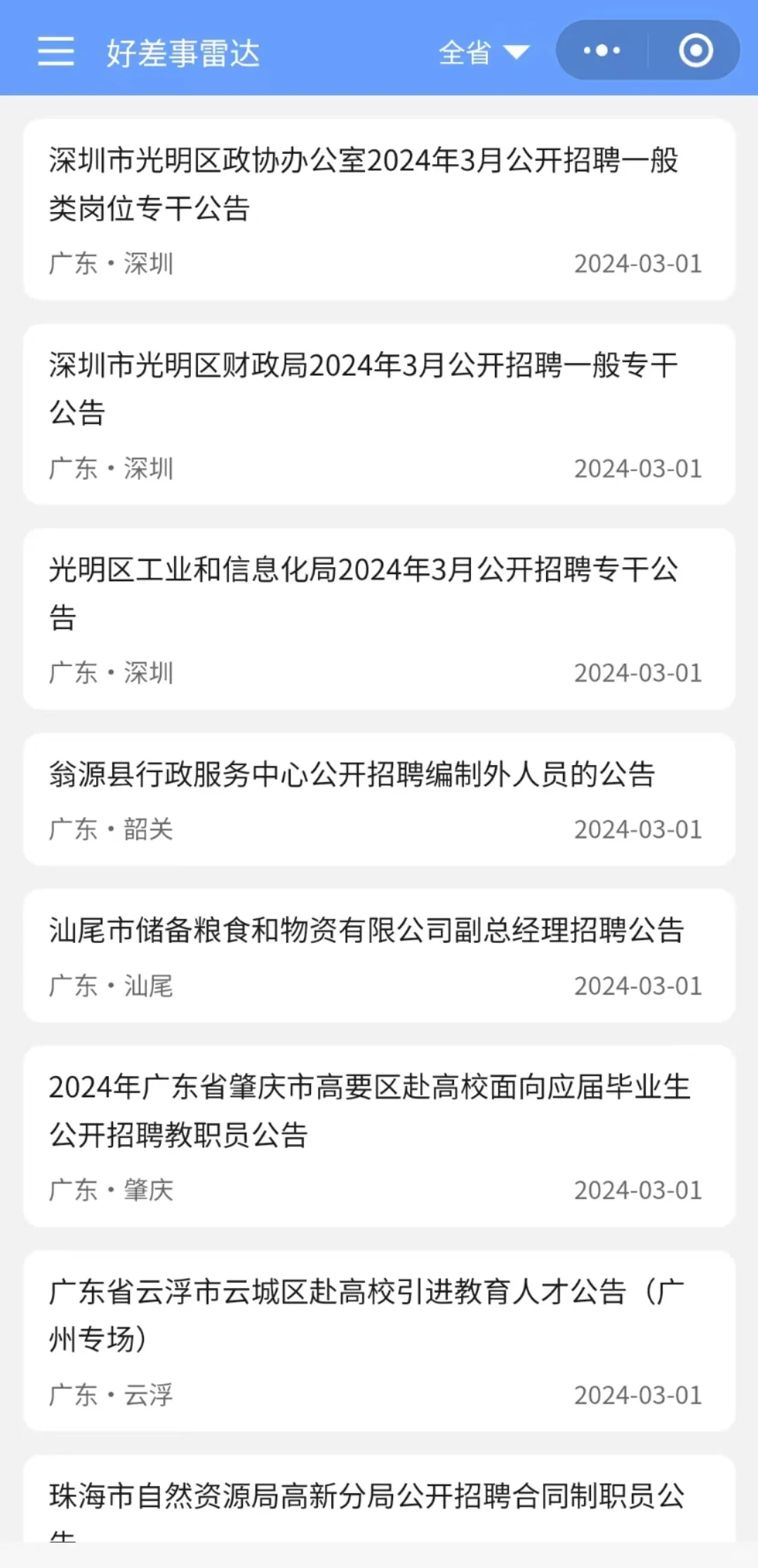Open the mini program three-dot menu
The height and width of the screenshot is (1568, 758).
602,51
